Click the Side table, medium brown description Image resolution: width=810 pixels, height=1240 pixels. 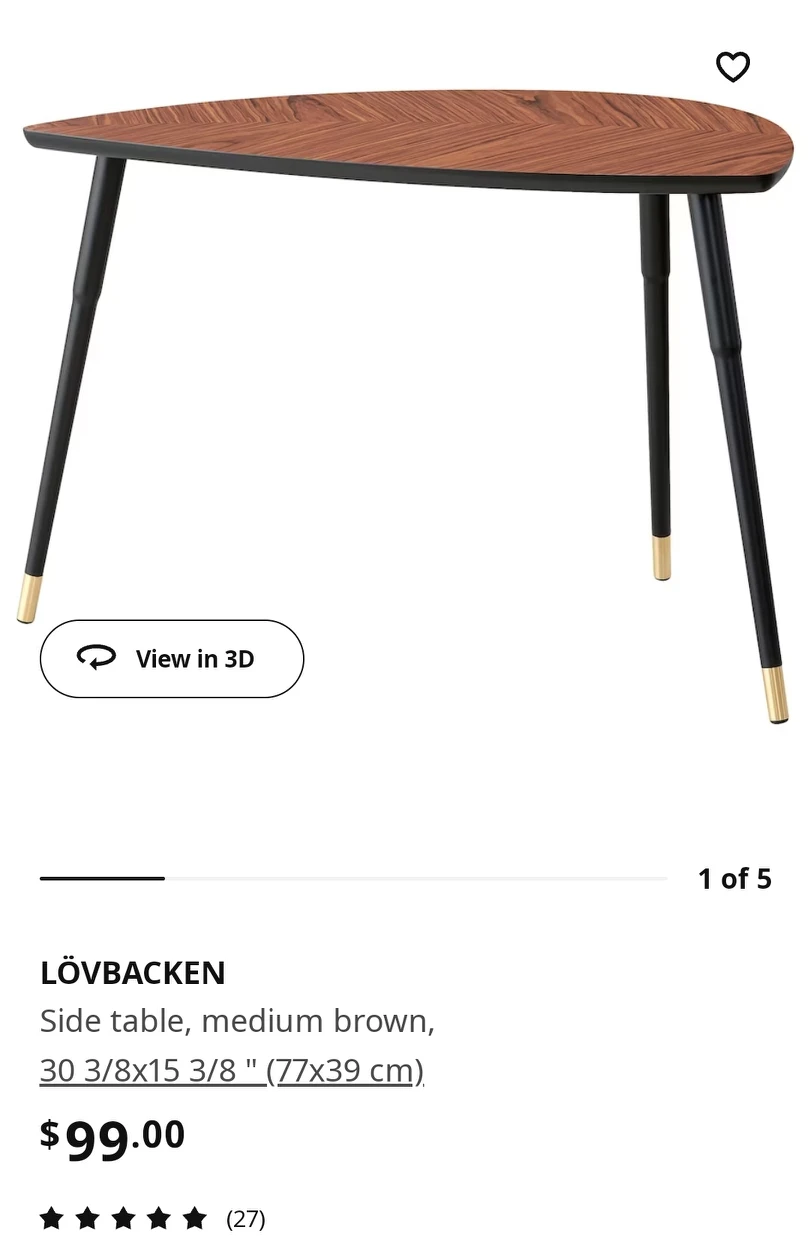tap(238, 1021)
